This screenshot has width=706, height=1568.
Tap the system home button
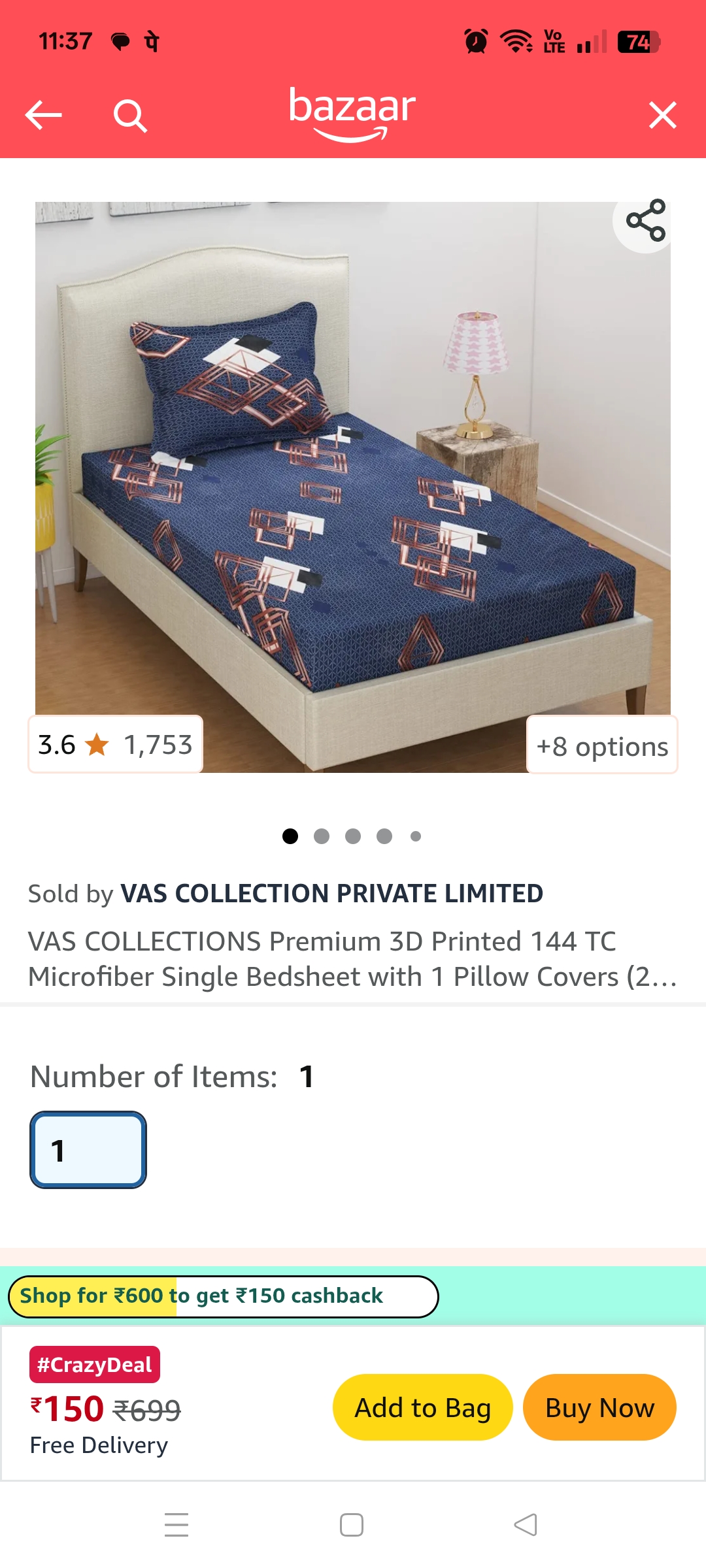pyautogui.click(x=352, y=1525)
